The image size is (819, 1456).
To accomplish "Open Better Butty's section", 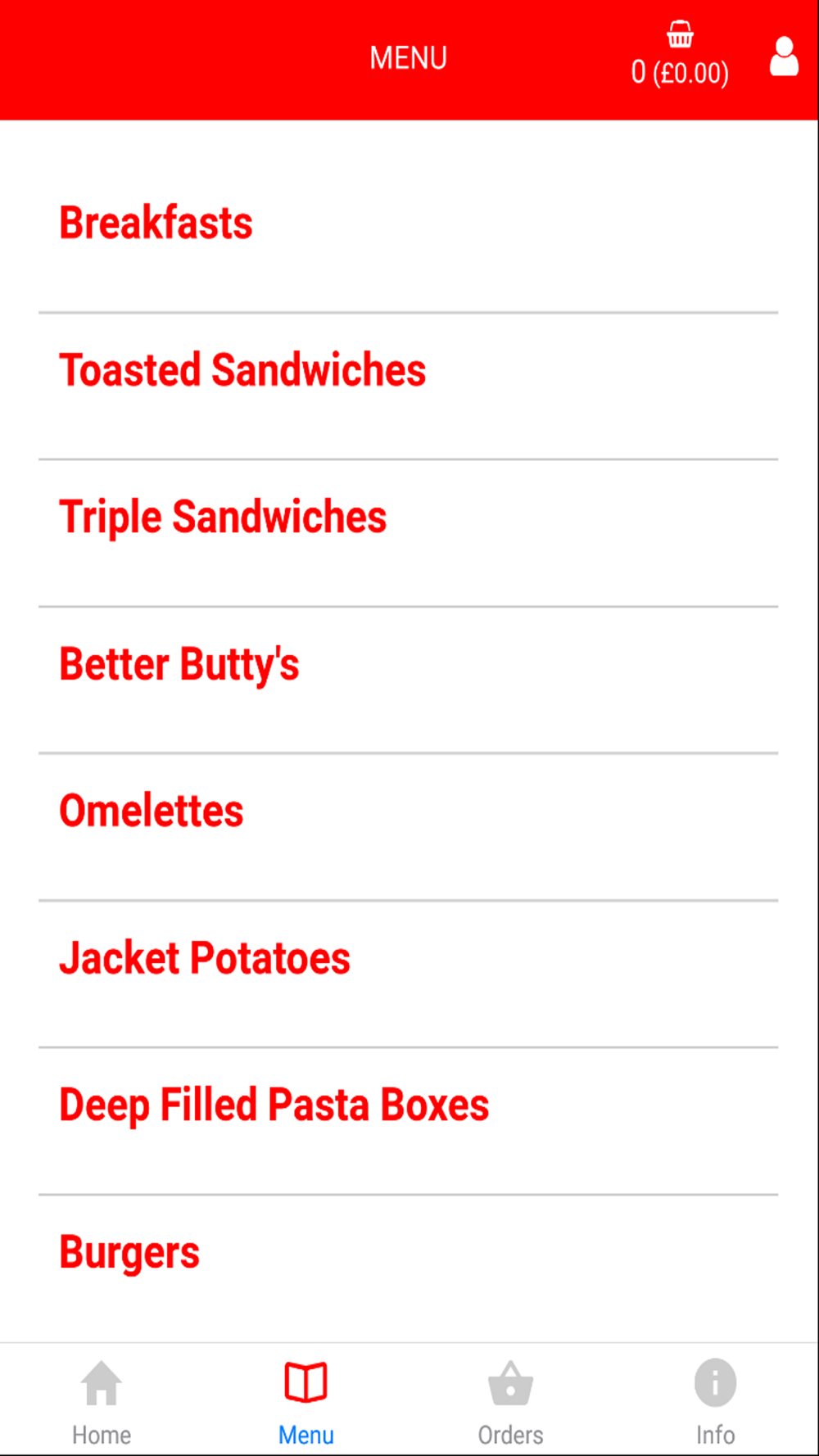I will pyautogui.click(x=408, y=664).
